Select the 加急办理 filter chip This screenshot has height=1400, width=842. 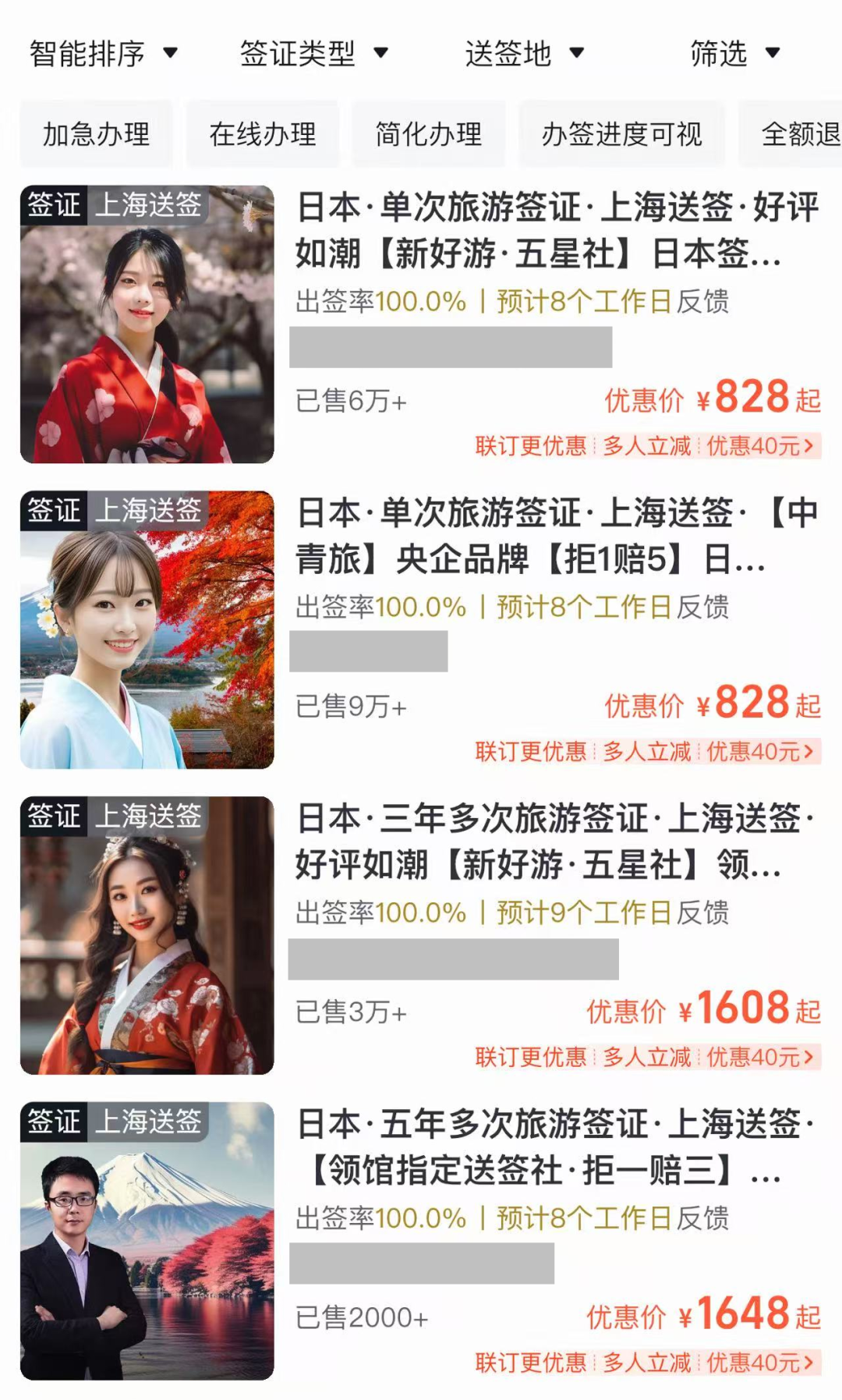pos(97,134)
